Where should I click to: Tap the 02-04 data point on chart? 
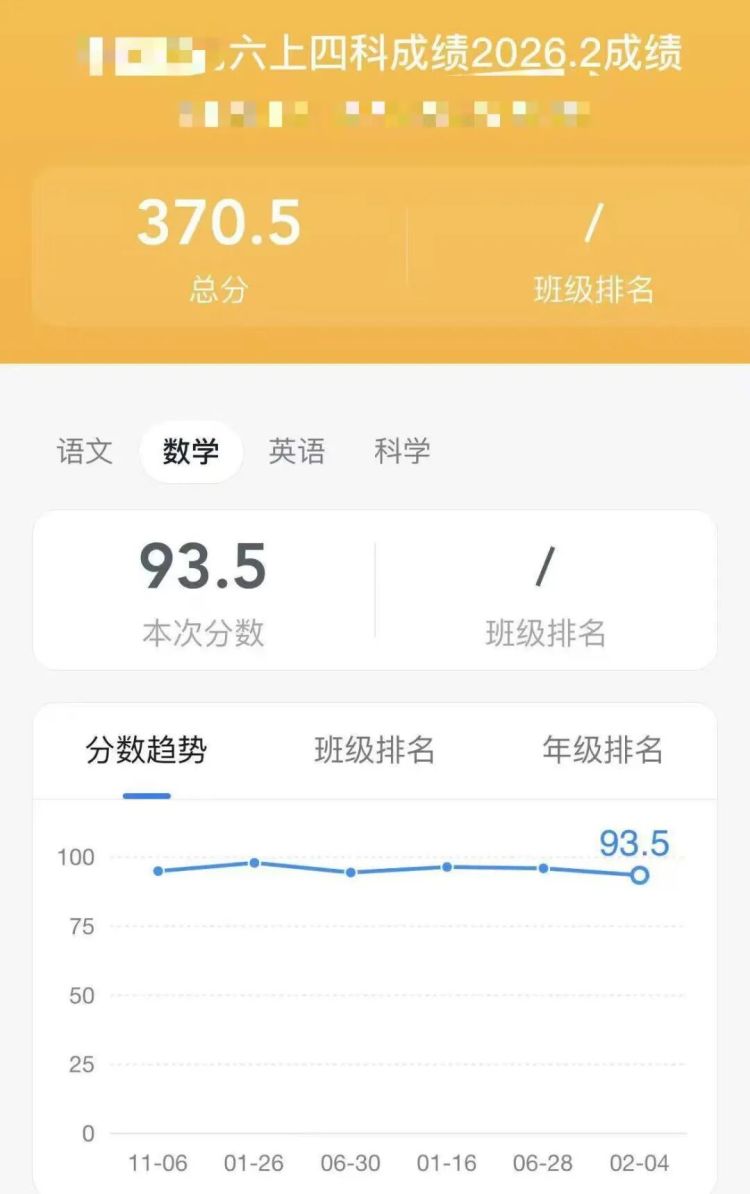tap(639, 875)
